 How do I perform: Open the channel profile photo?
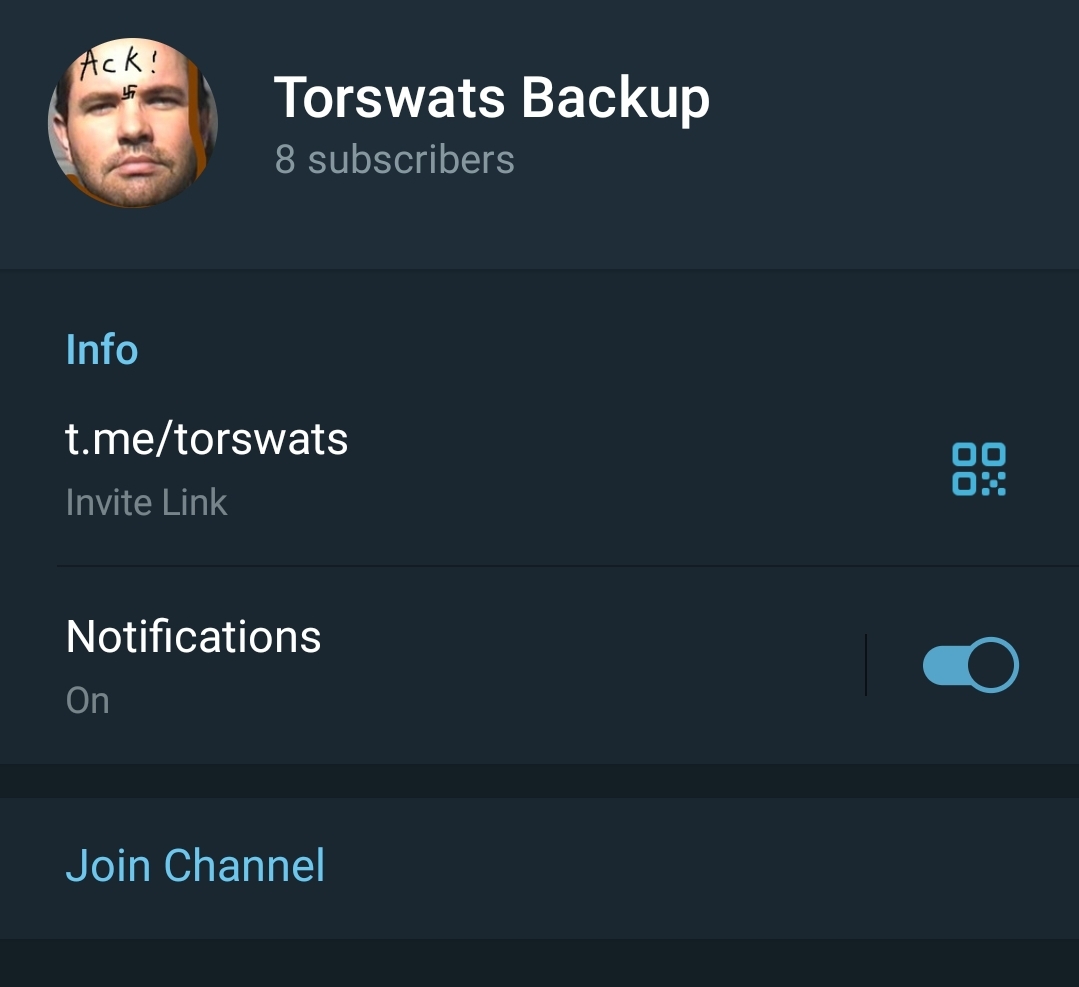pos(132,123)
